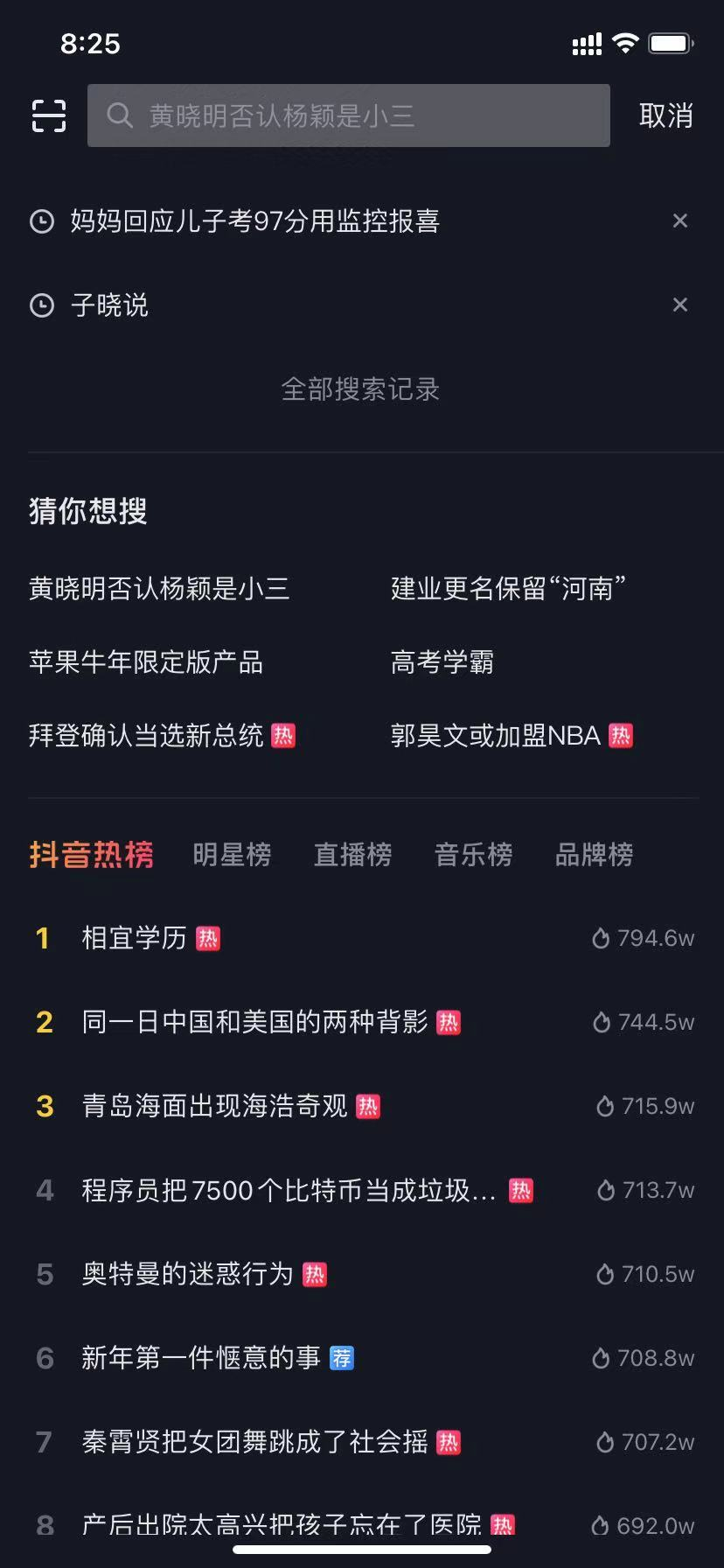Tap 取消 to cancel search
The width and height of the screenshot is (724, 1568).
(666, 115)
